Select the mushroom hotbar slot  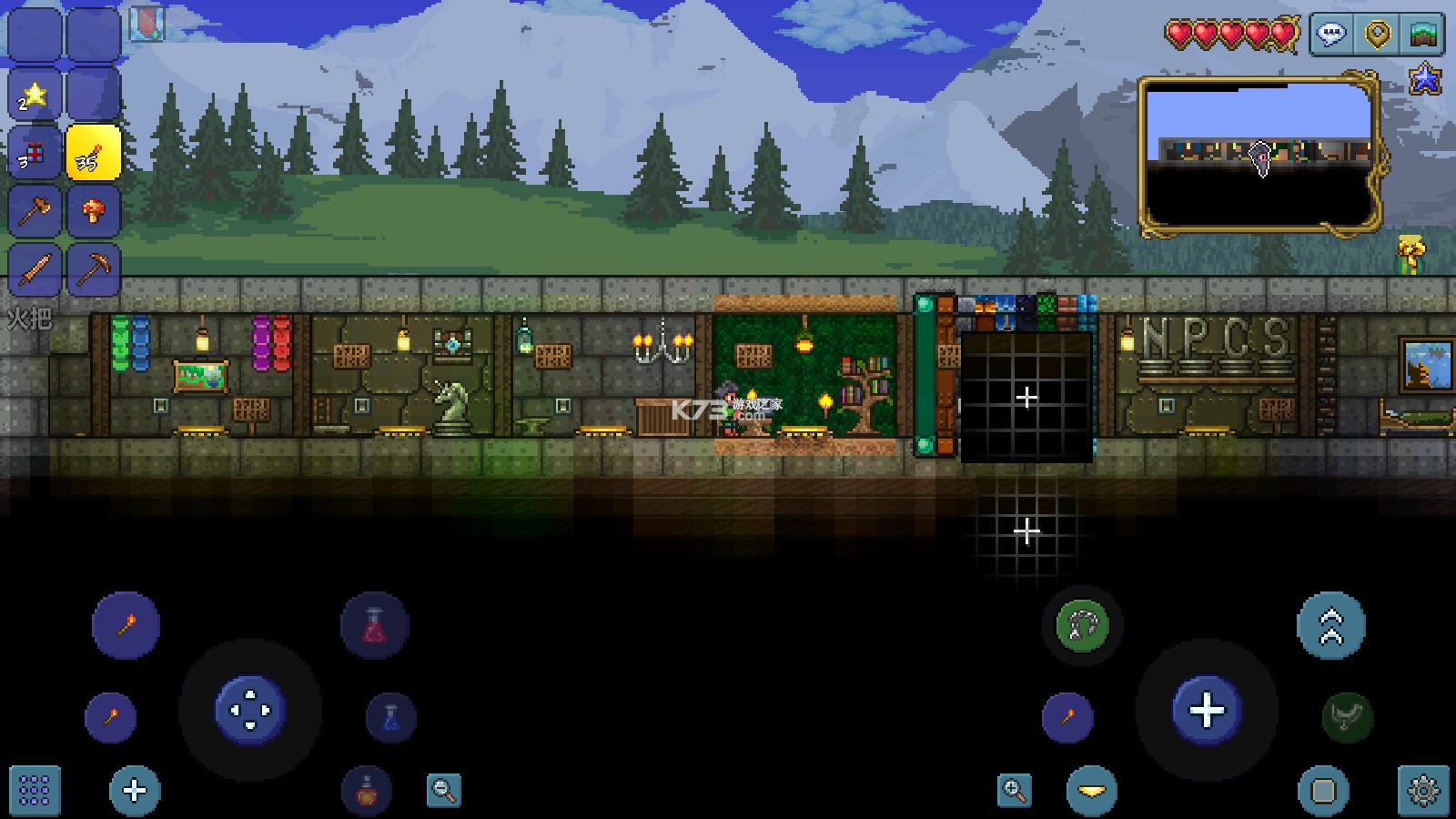[93, 212]
